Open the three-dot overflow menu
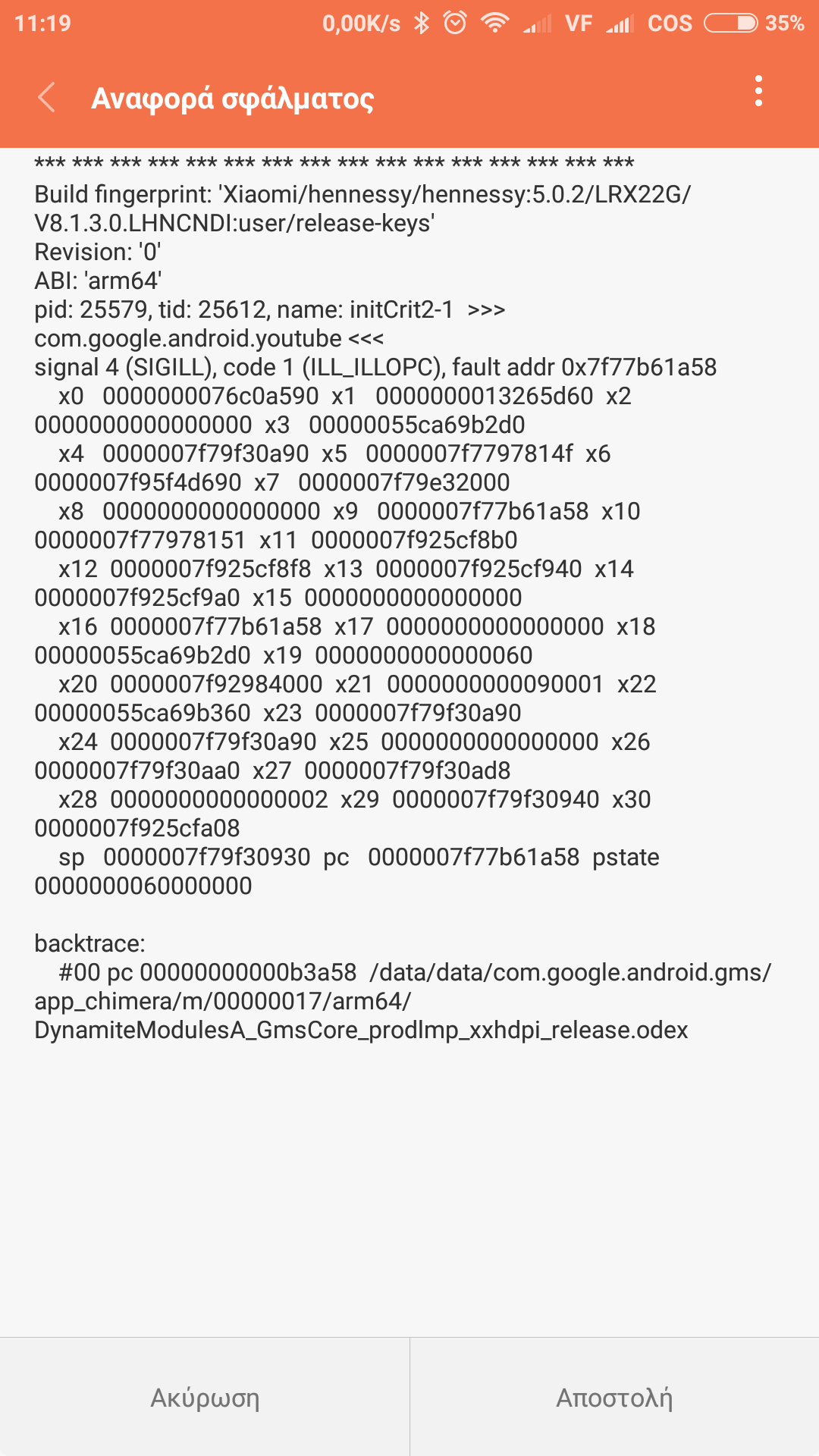 point(758,91)
